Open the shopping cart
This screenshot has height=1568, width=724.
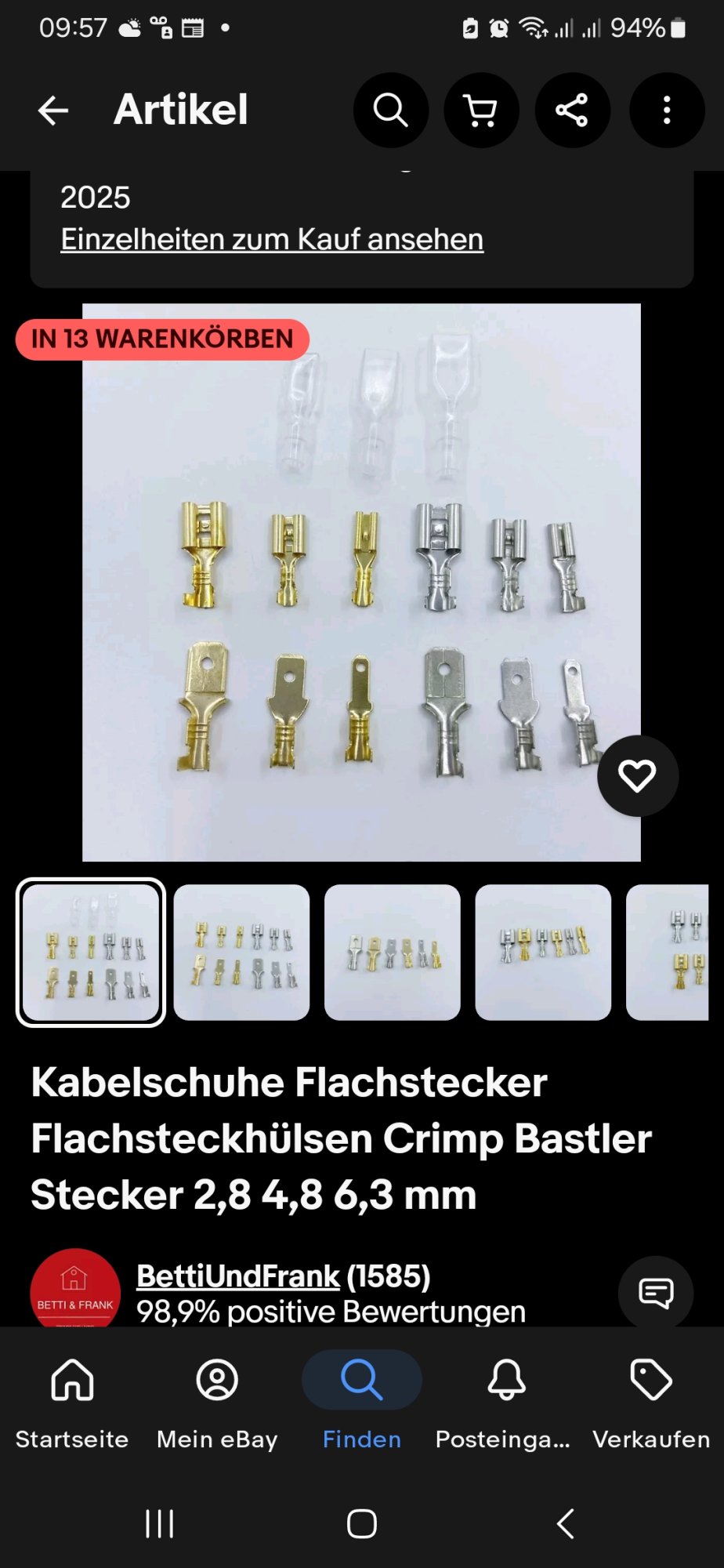coord(481,111)
